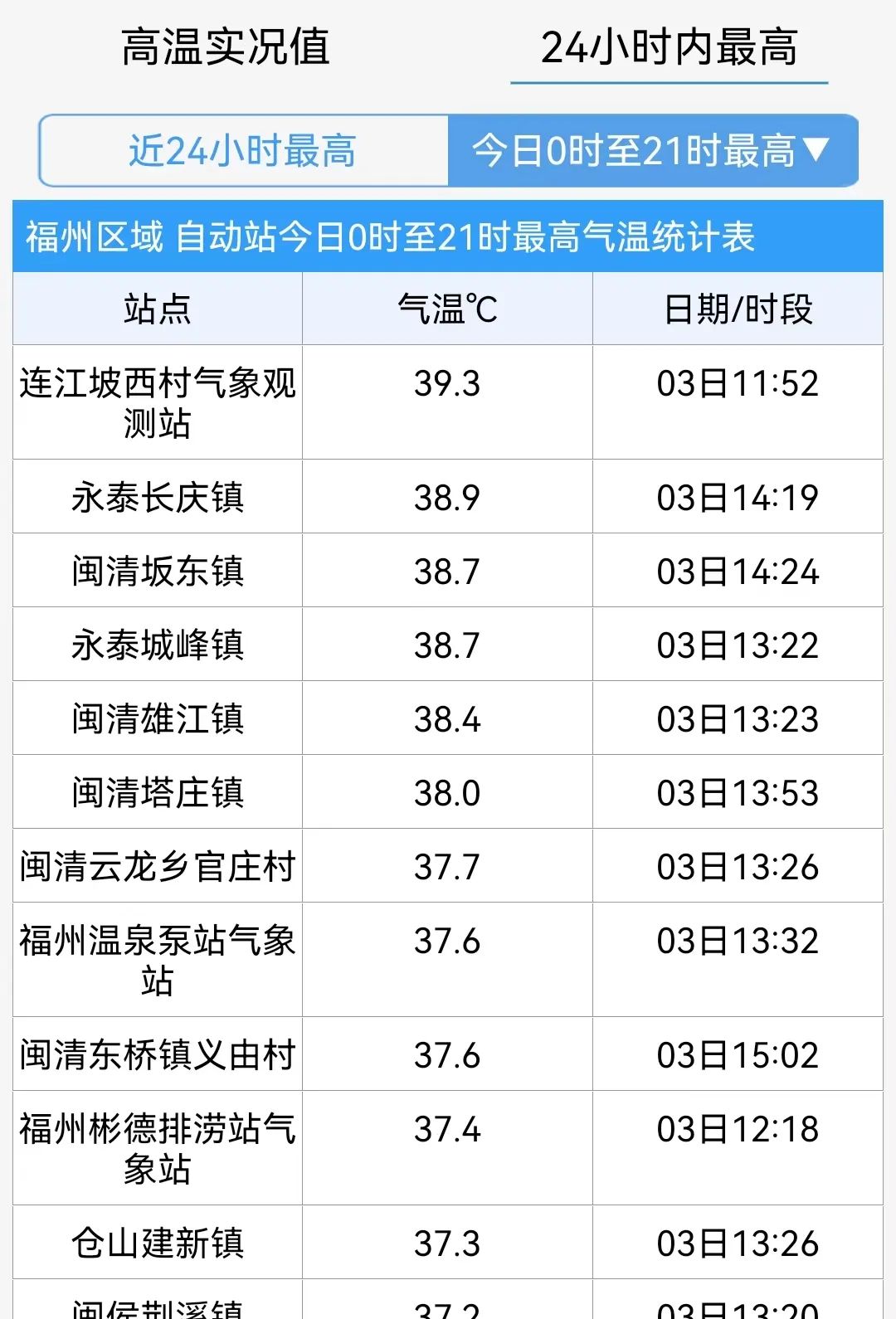
Task: Select the 闽清坂东镇 station row
Action: (158, 571)
